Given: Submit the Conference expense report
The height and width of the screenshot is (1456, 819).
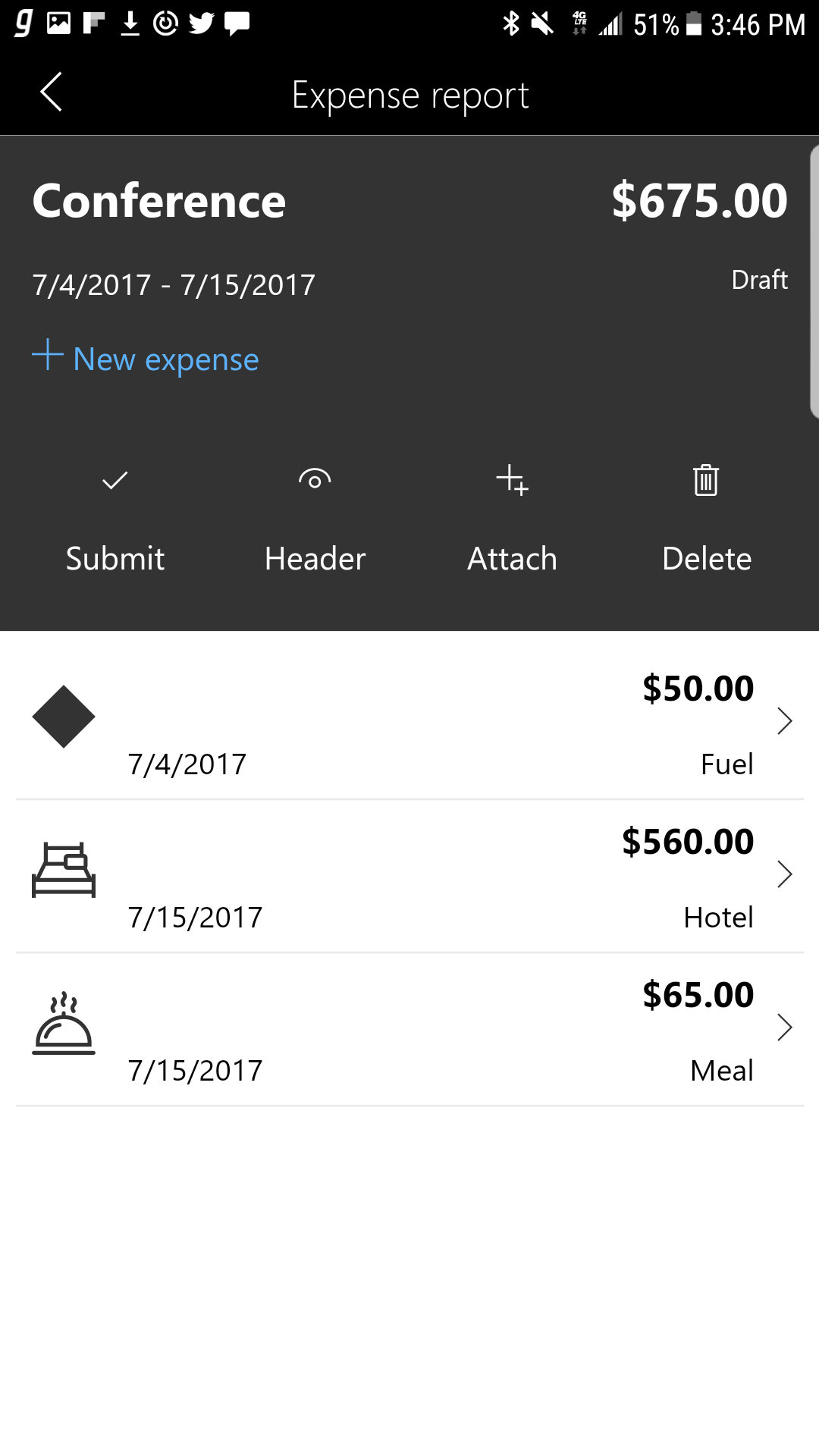Looking at the screenshot, I should pos(115,519).
